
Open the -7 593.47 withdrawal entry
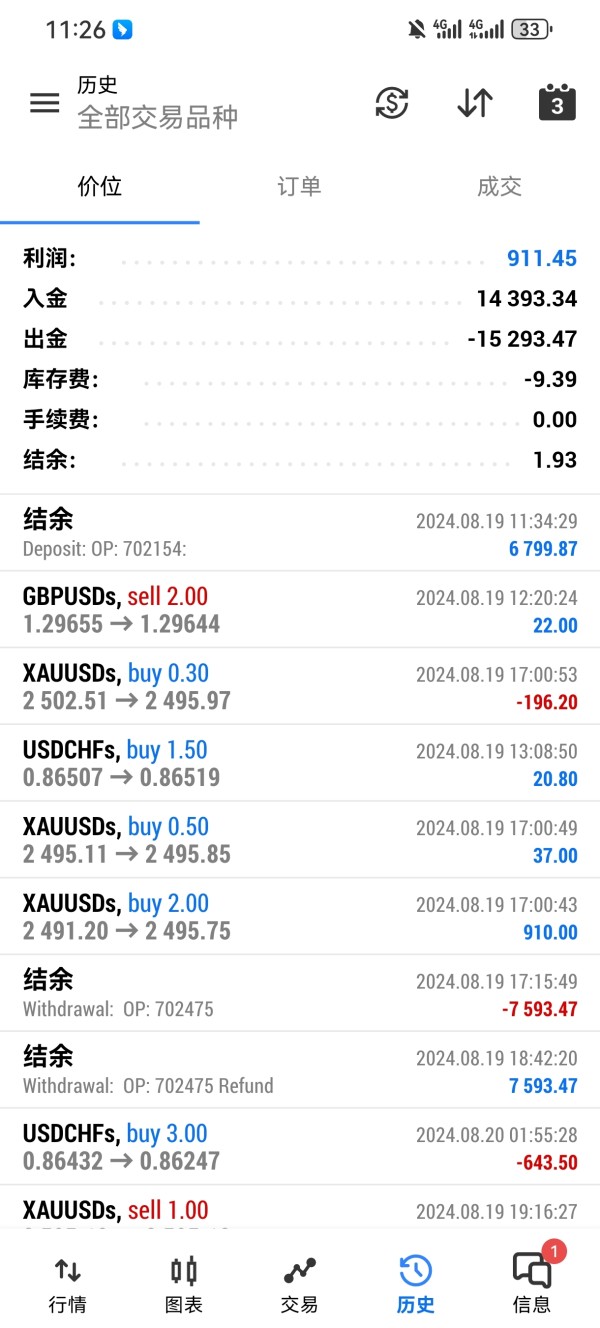pos(300,993)
